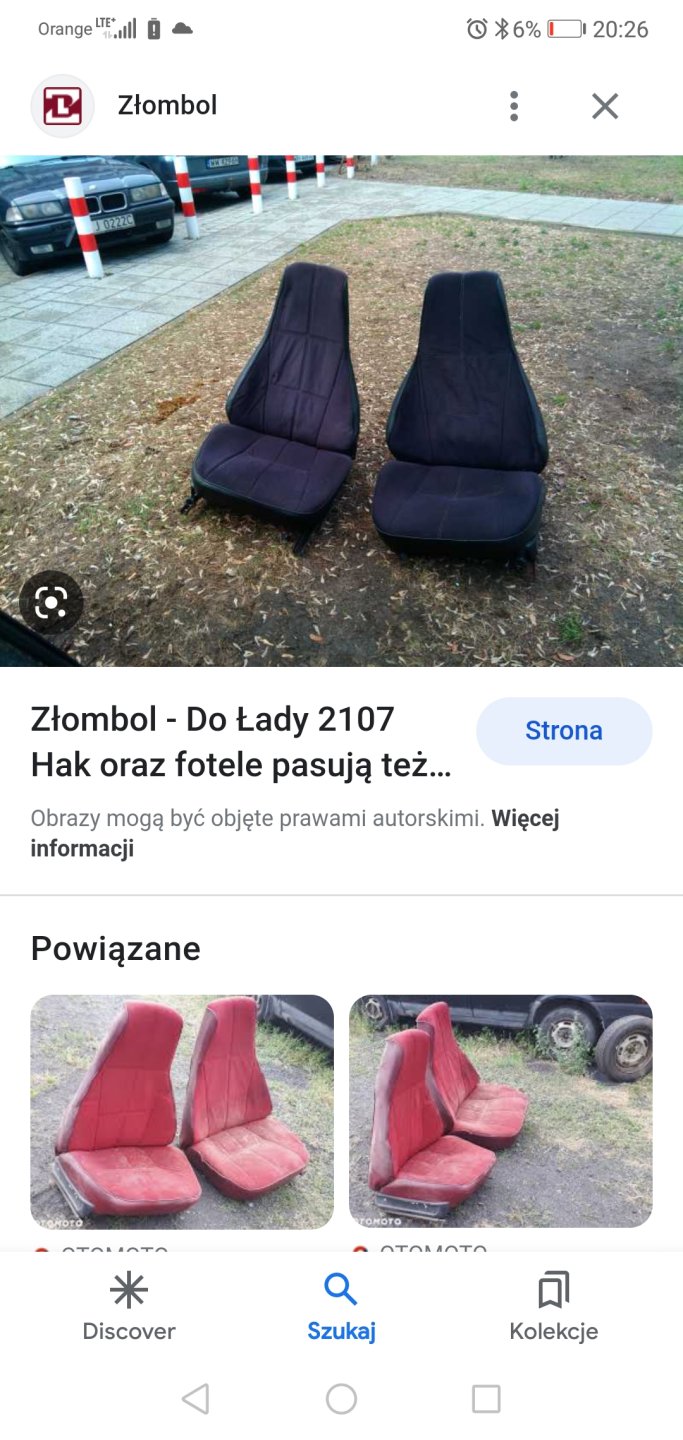Open the Kolekcje tab

click(x=553, y=1308)
